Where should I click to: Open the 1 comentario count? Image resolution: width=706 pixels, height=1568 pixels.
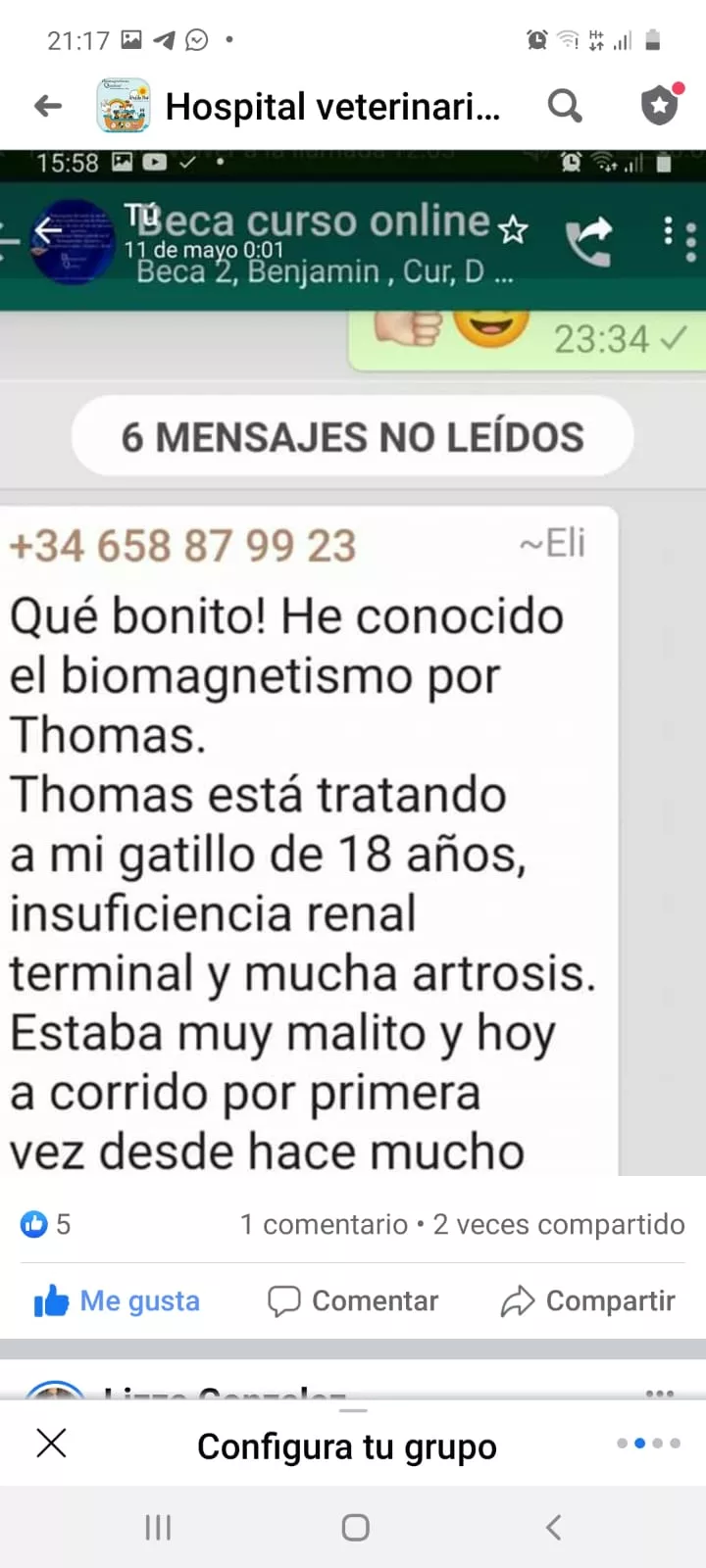[x=324, y=1224]
